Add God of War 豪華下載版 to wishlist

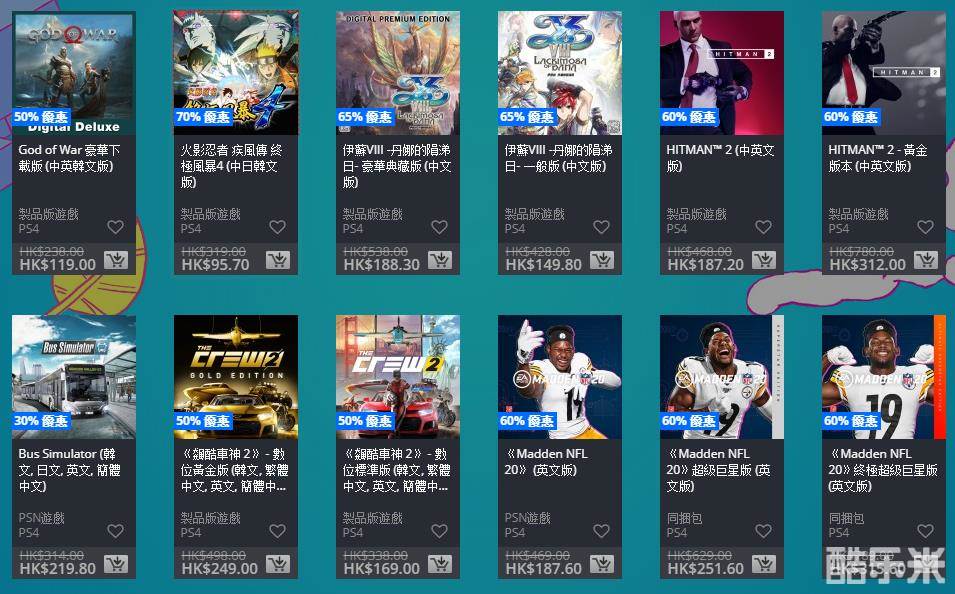point(115,228)
